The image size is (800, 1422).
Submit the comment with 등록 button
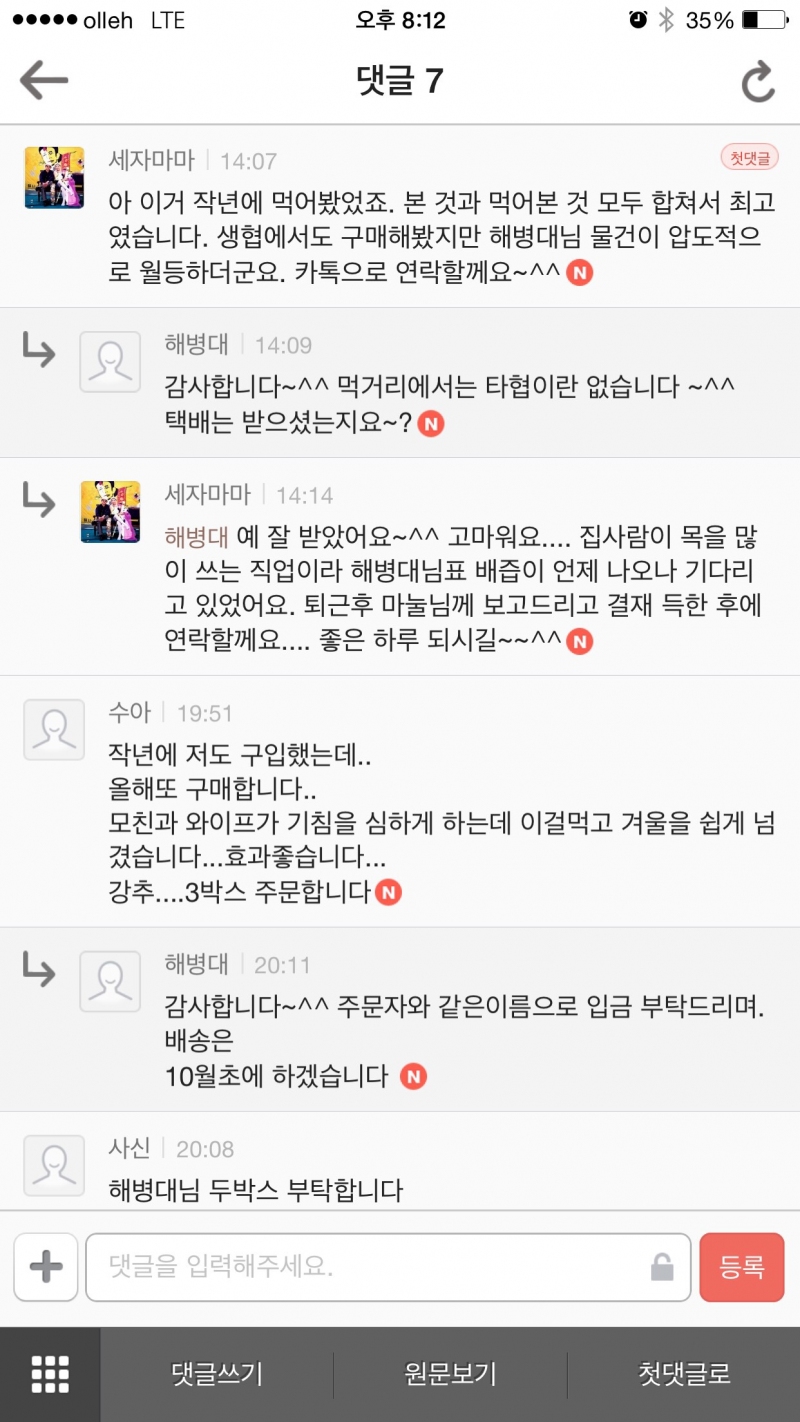[x=741, y=1267]
